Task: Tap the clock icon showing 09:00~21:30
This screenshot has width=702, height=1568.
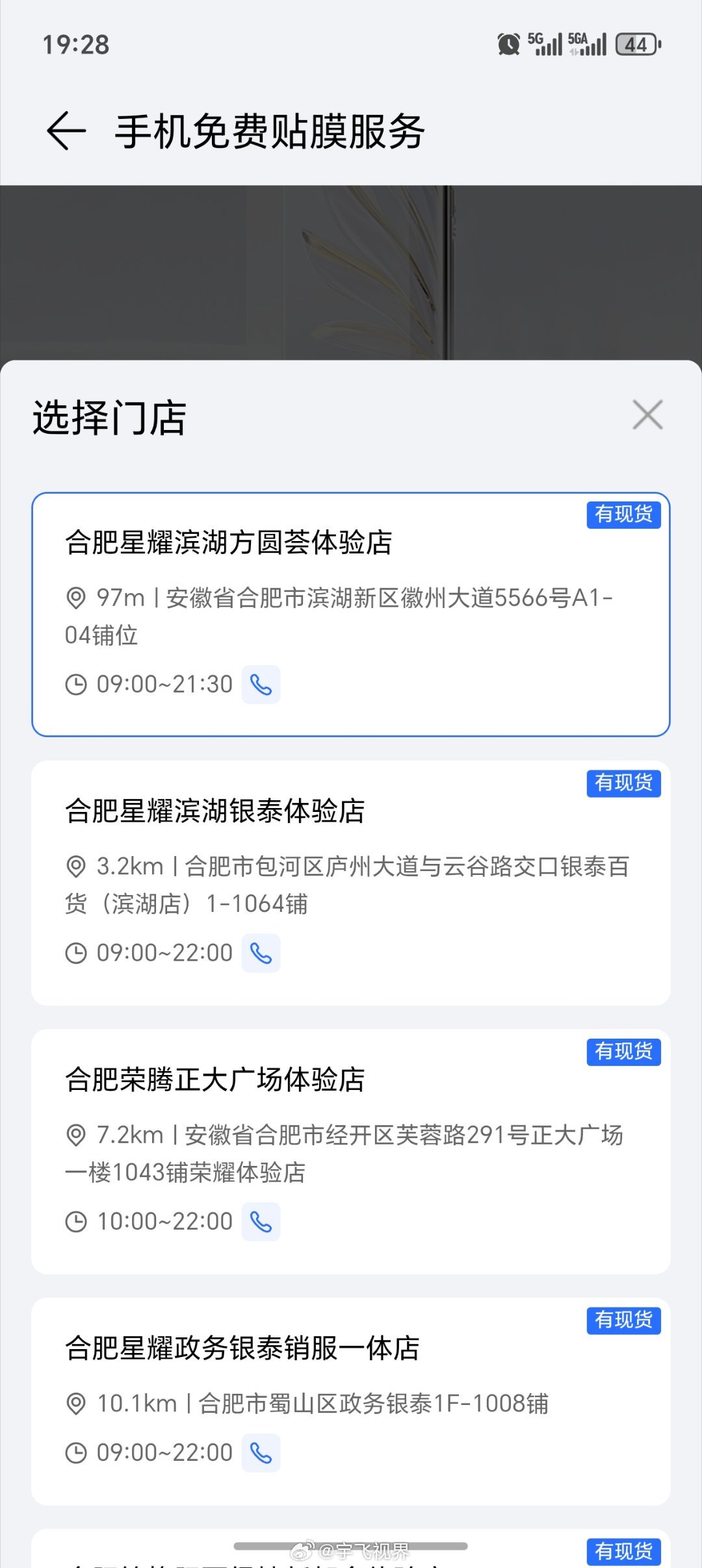Action: tap(76, 684)
